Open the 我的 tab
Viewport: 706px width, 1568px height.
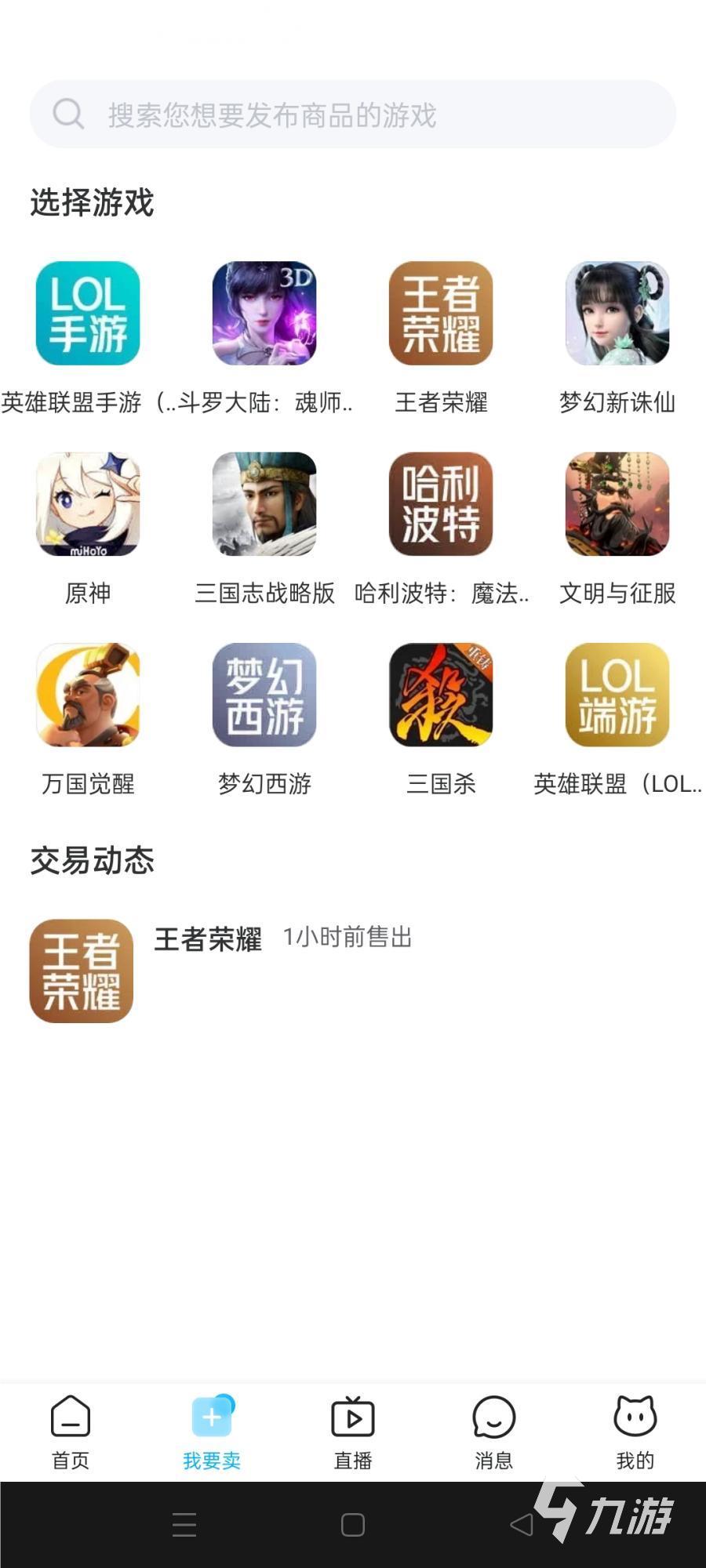(635, 1431)
